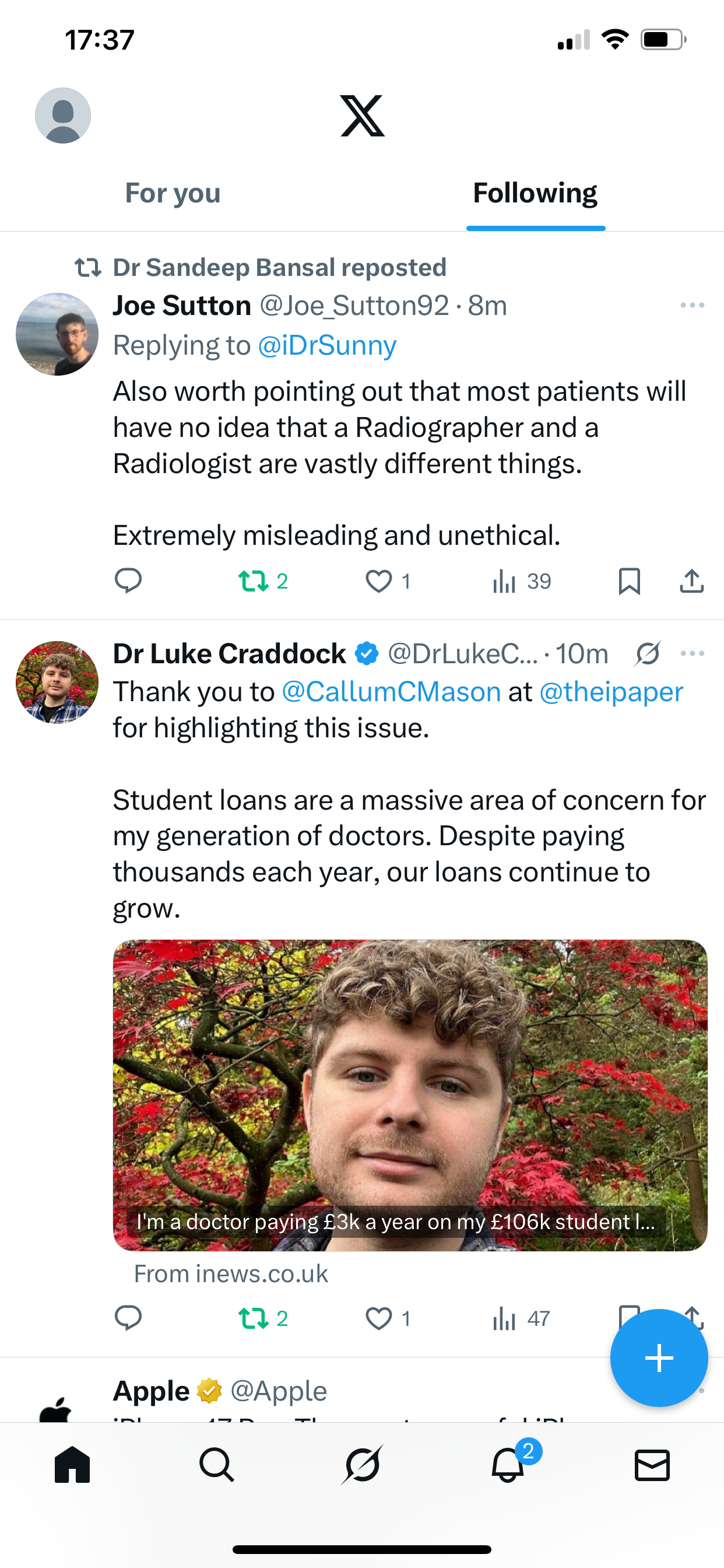Open more options on Joe Sutton's post
This screenshot has width=724, height=1568.
tap(692, 306)
